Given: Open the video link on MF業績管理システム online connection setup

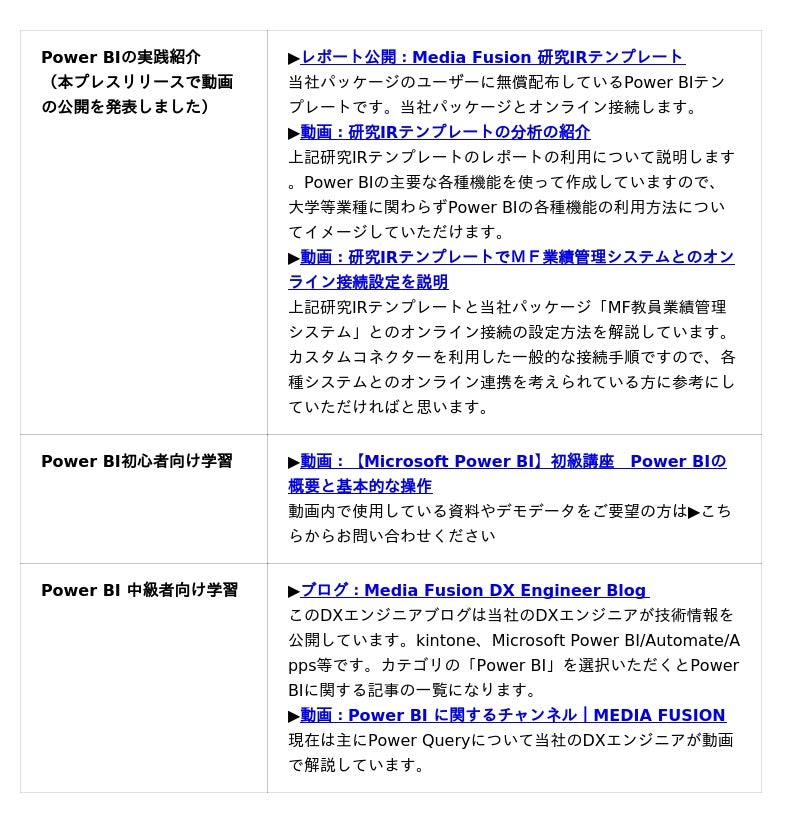Looking at the screenshot, I should (x=516, y=257).
